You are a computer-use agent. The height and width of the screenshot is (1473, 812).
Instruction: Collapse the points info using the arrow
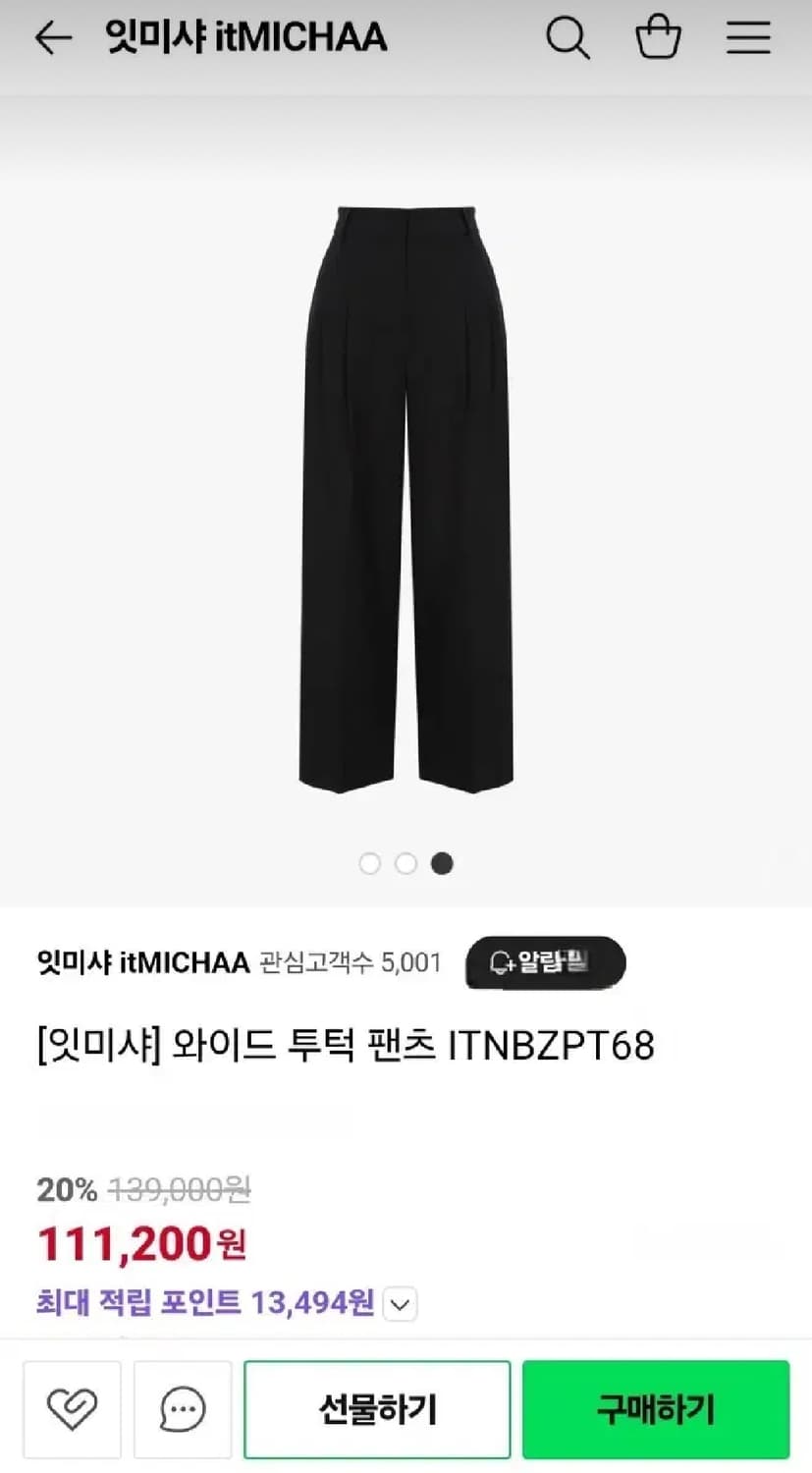pyautogui.click(x=399, y=1304)
